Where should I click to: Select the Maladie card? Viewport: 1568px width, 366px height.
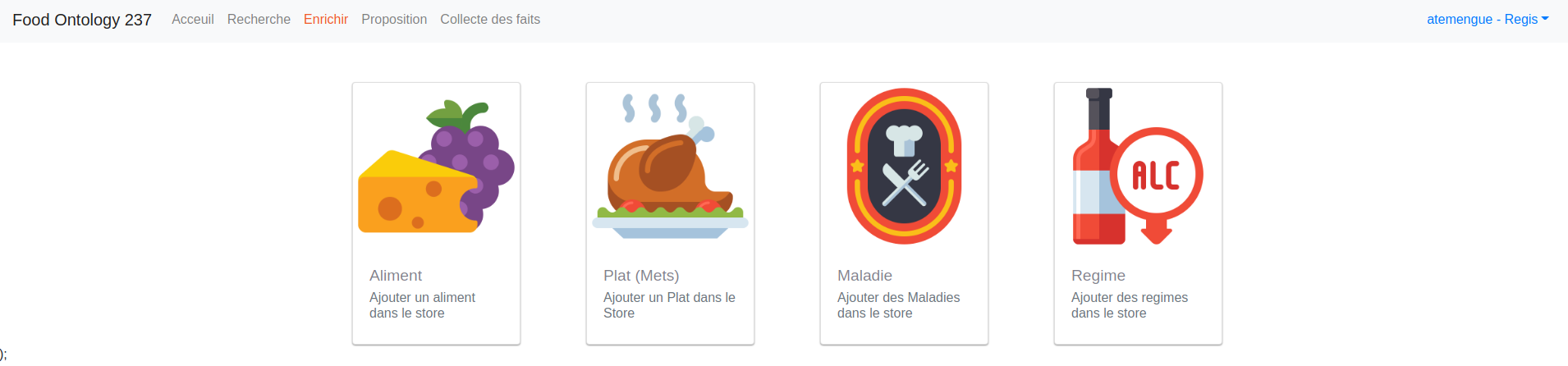(904, 213)
